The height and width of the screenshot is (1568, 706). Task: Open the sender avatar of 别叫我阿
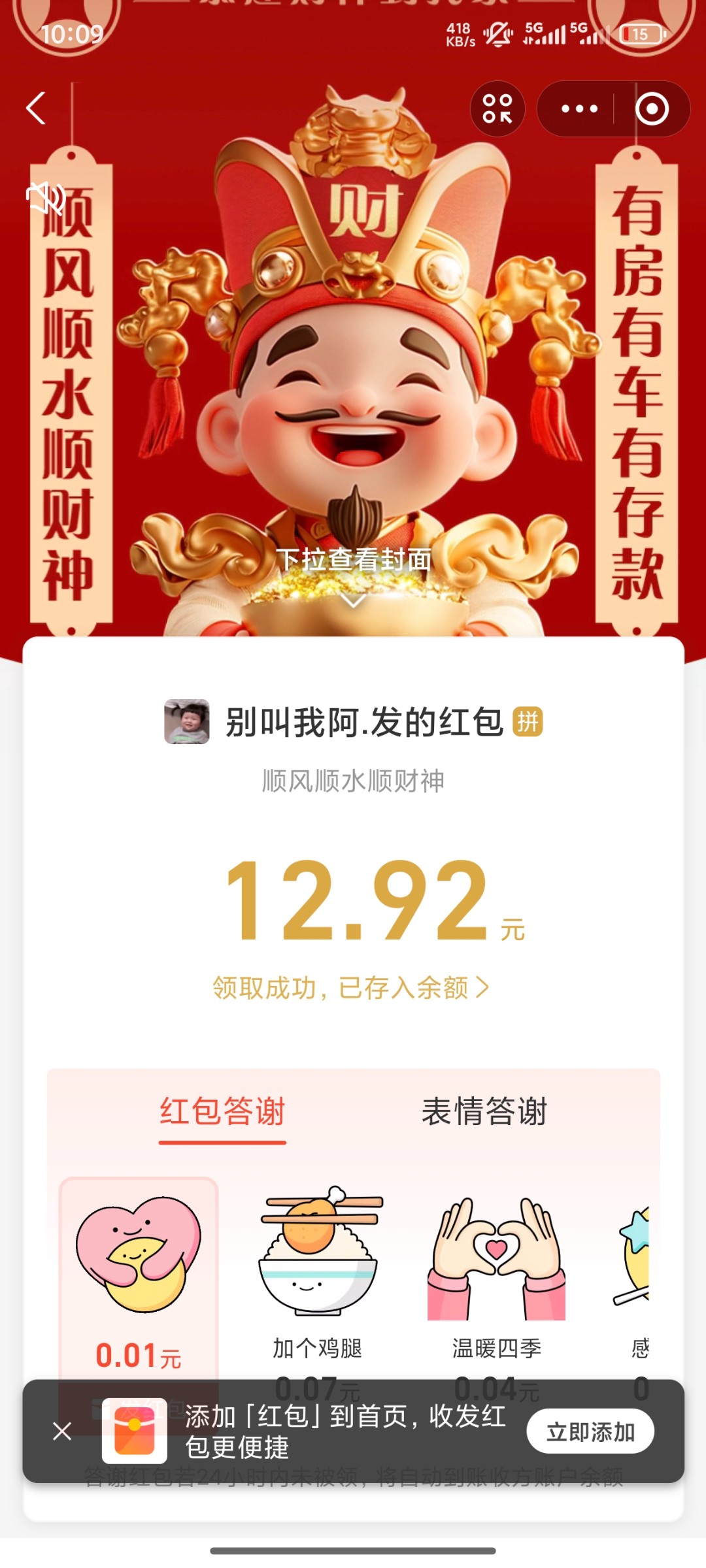pos(187,722)
